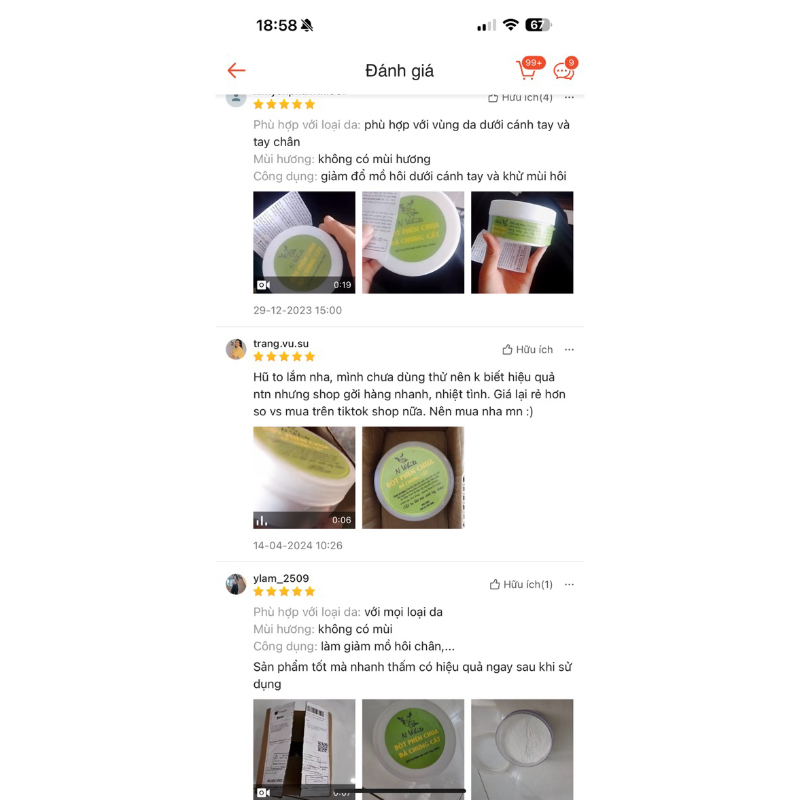Viewport: 800px width, 800px height.
Task: Open ylam_2509's green lid product photo
Action: (413, 748)
